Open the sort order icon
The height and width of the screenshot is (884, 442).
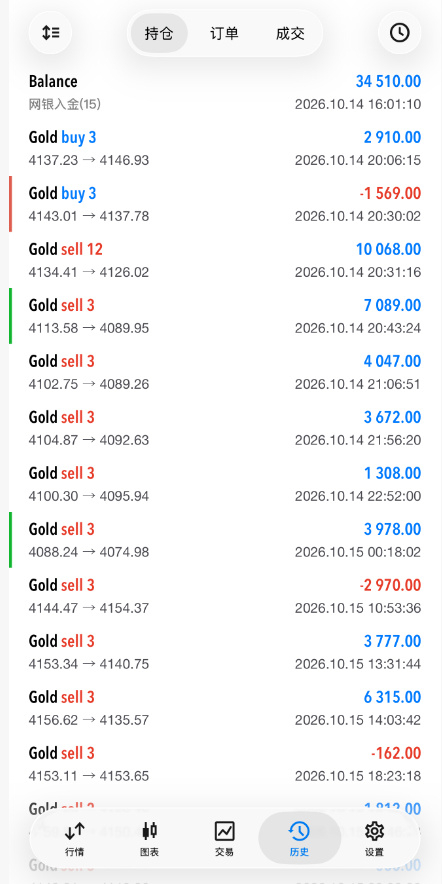tap(51, 33)
